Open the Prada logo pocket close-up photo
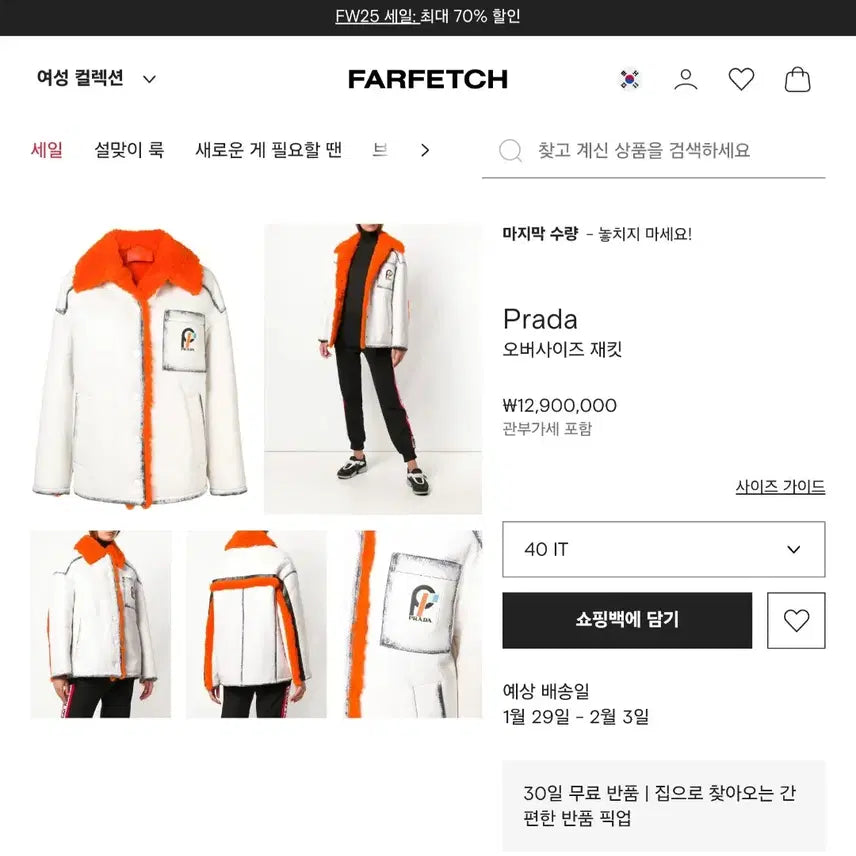 (412, 624)
